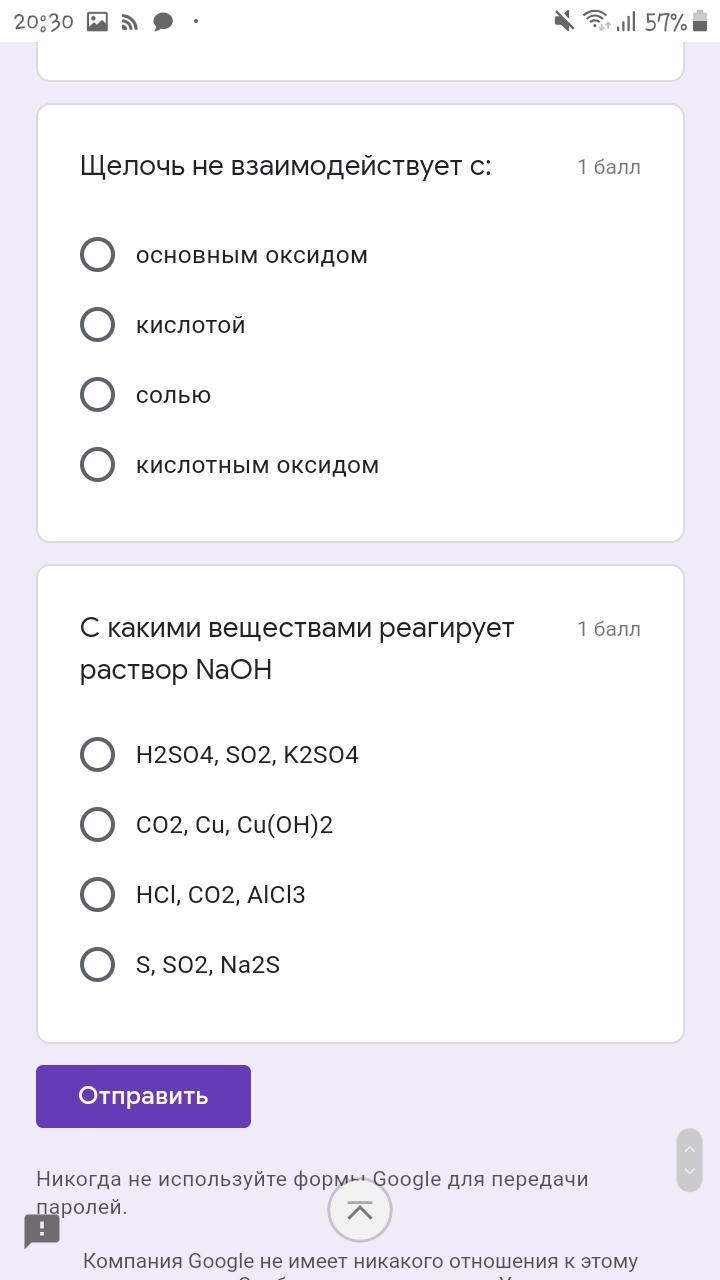Pick the option 'HCl, CO2, AlCl3'
720x1280 pixels.
(97, 895)
